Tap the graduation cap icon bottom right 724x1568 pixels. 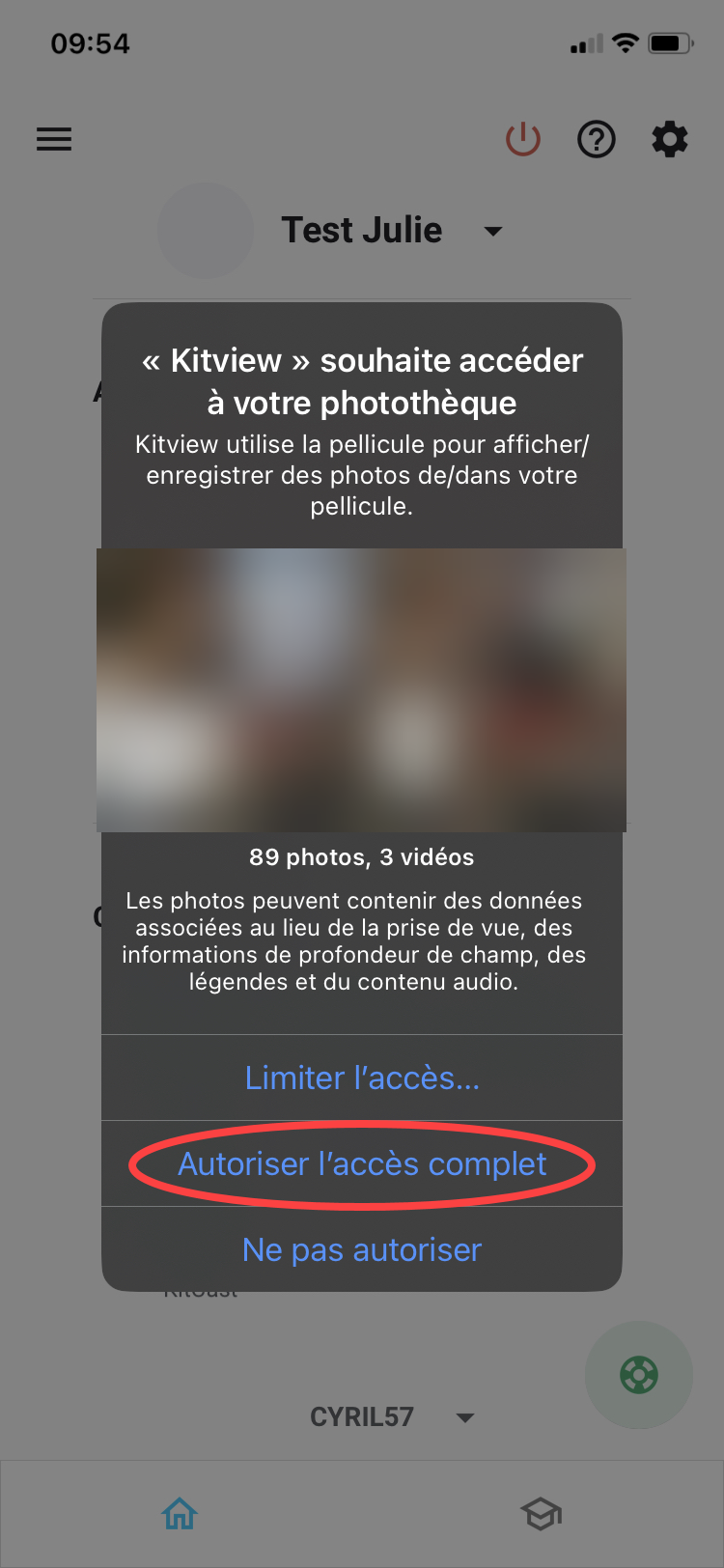[x=542, y=1514]
